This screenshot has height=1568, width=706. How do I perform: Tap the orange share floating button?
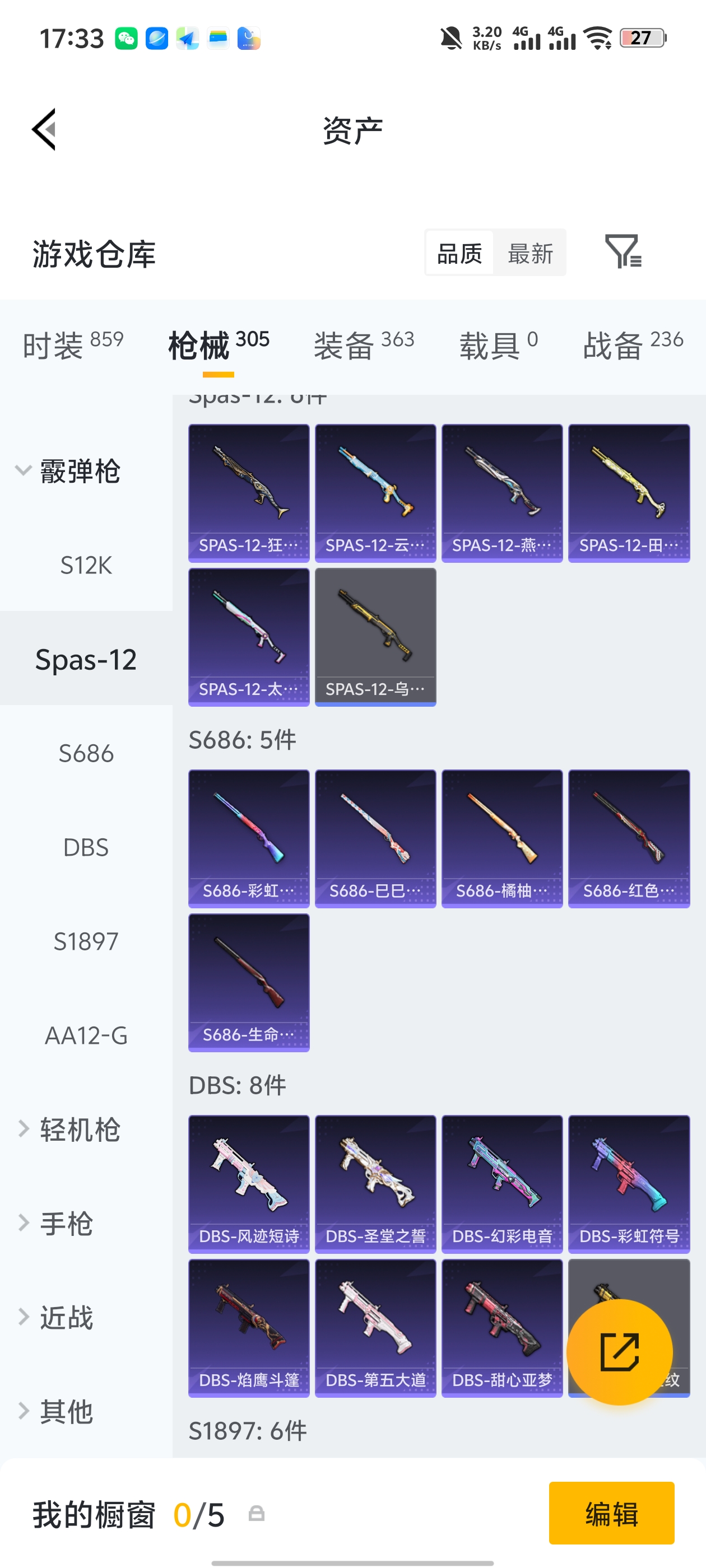[x=619, y=1351]
